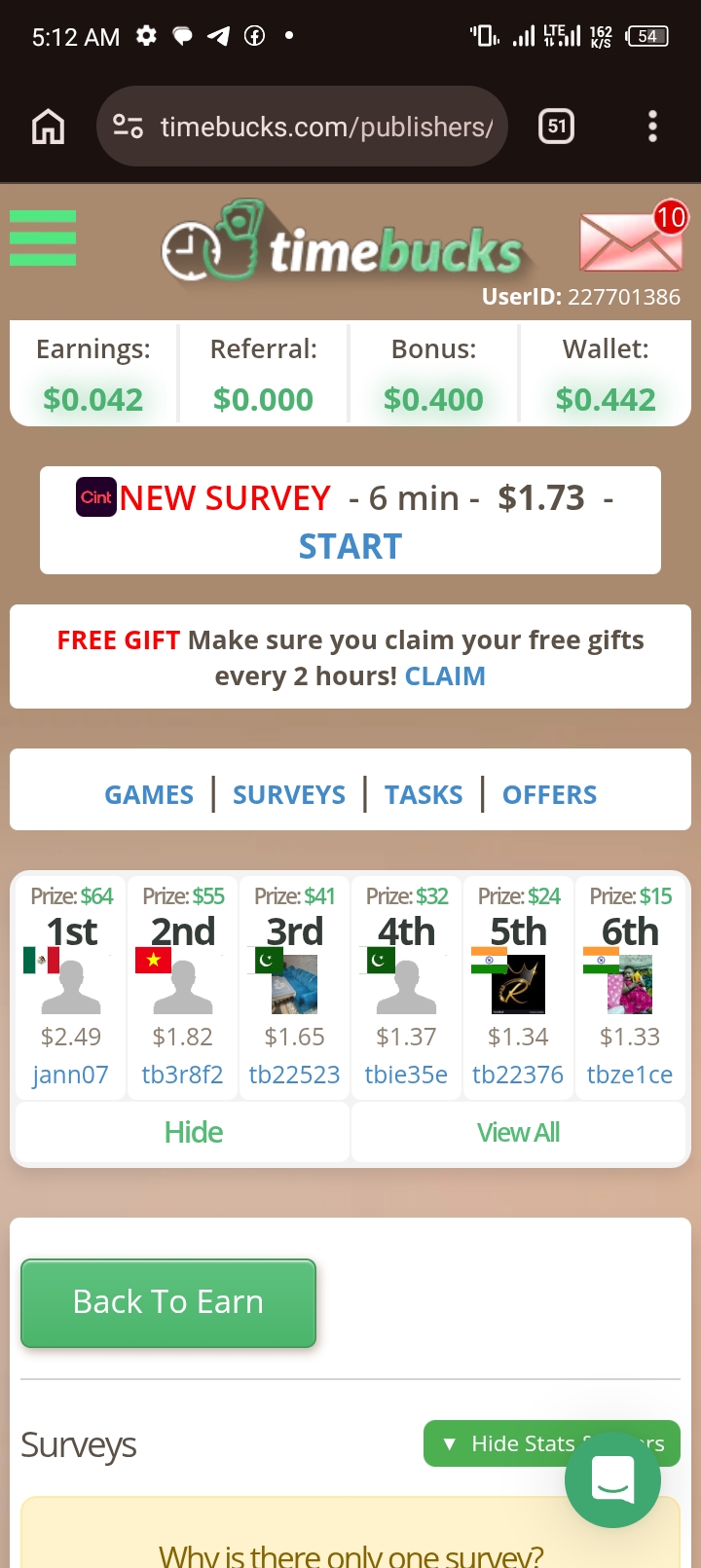Go to the browser home page

(49, 126)
